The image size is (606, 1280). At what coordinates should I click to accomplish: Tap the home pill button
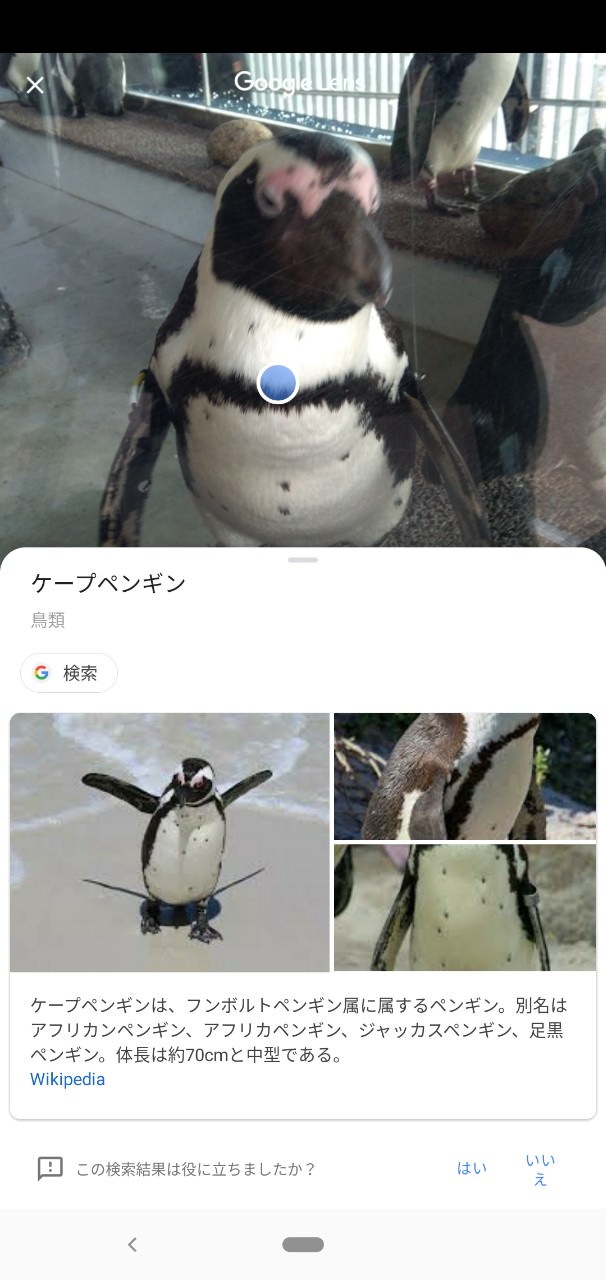(303, 1244)
